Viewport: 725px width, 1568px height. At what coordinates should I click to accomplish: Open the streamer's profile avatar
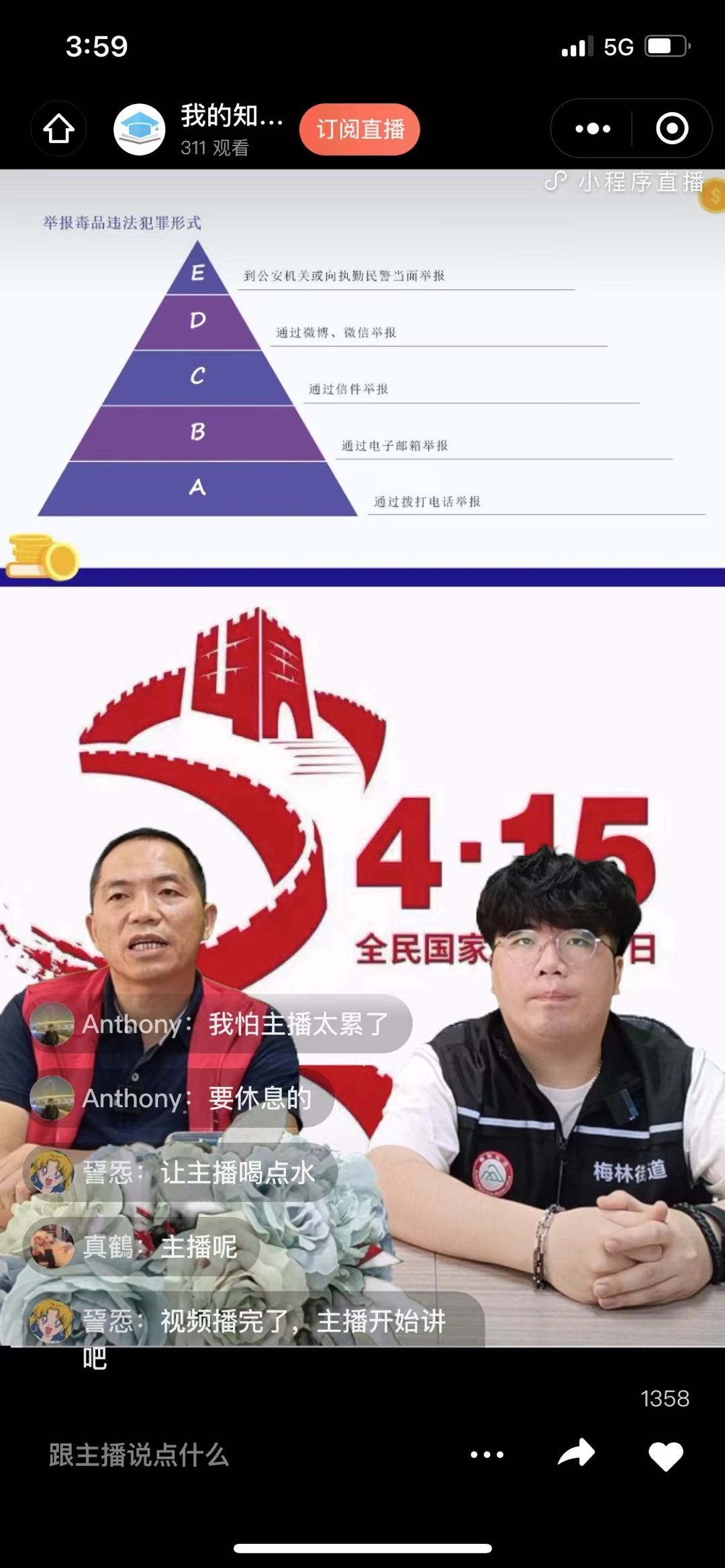click(x=139, y=129)
